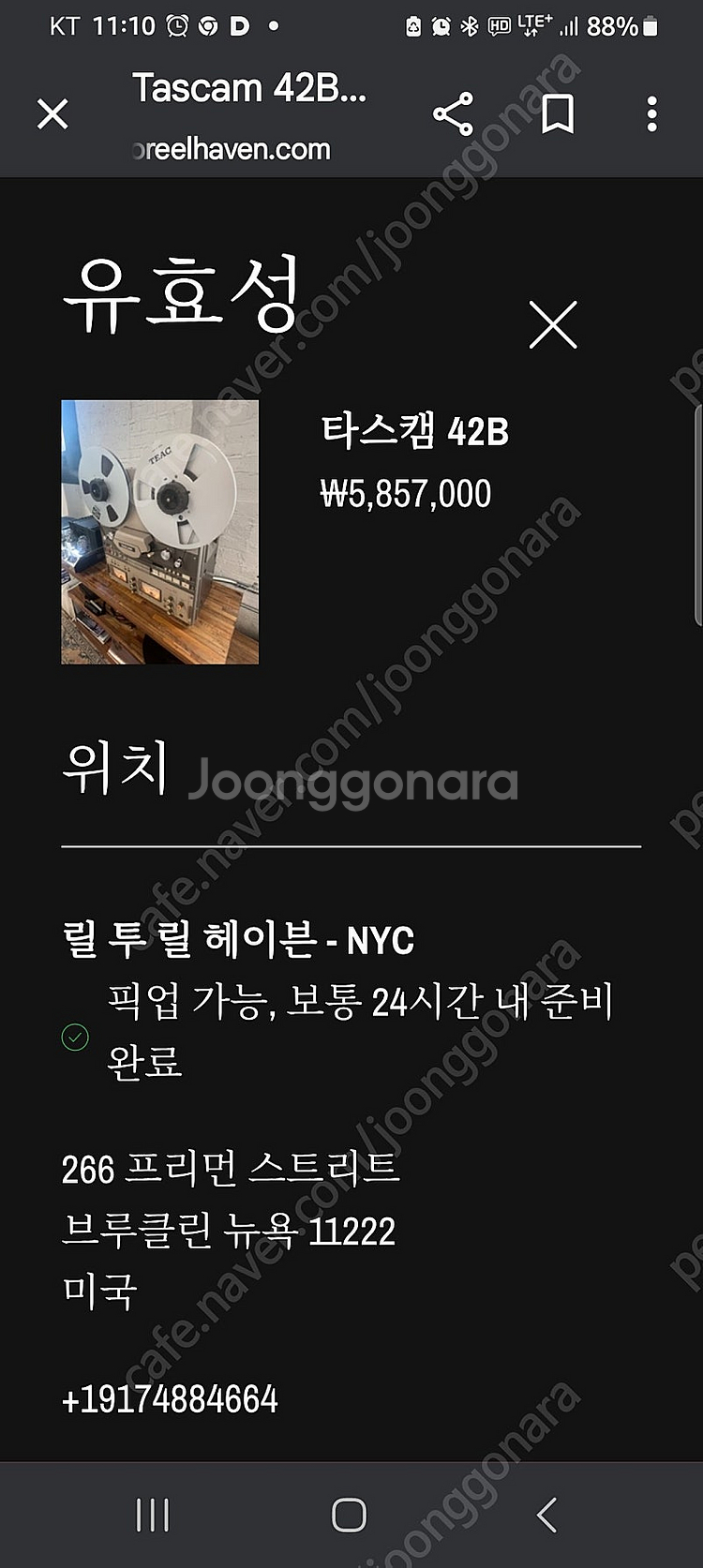Viewport: 703px width, 1568px height.
Task: Call the store at +19174884664
Action: coord(170,1398)
